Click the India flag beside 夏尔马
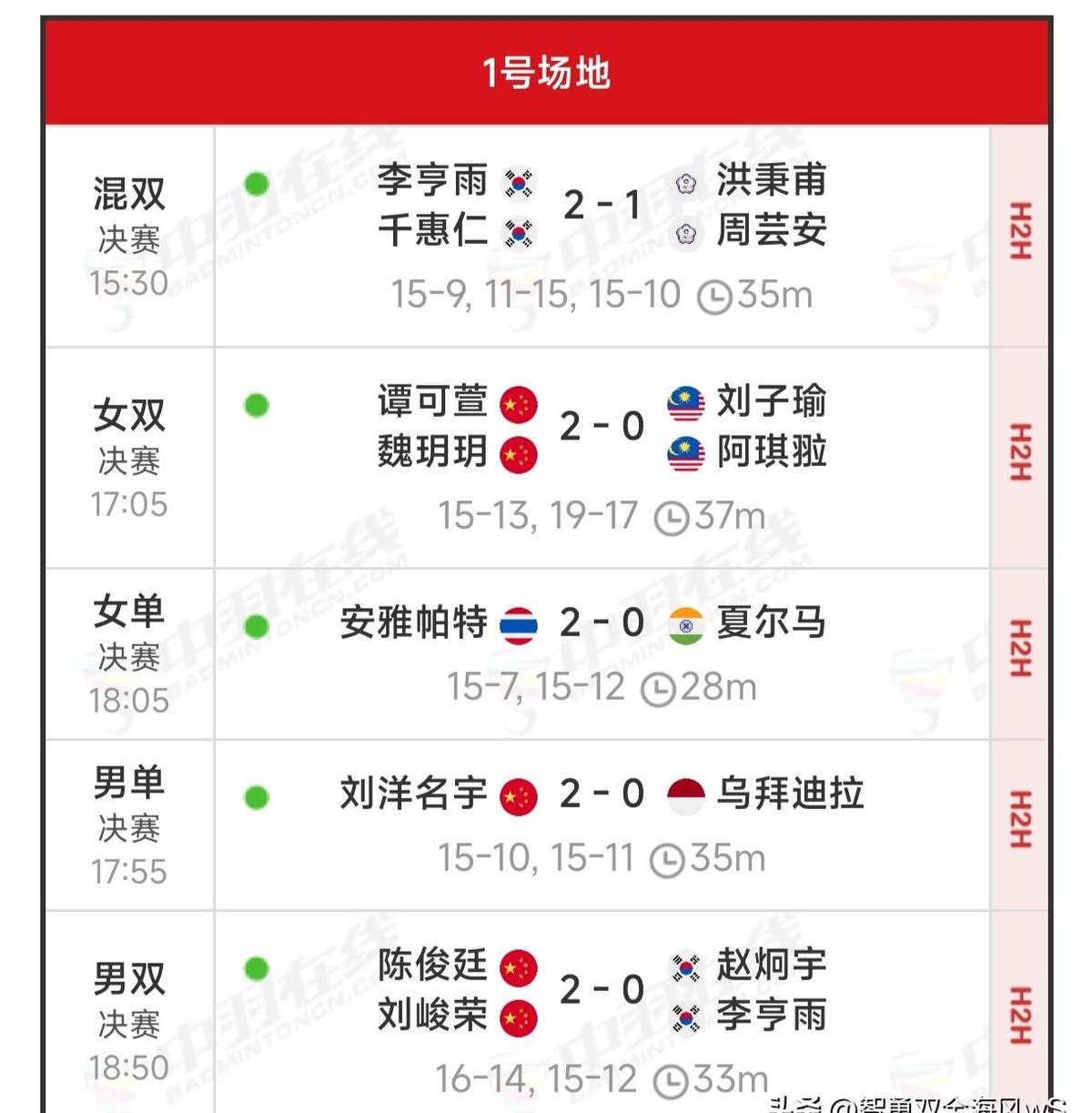The image size is (1092, 1113). click(685, 624)
